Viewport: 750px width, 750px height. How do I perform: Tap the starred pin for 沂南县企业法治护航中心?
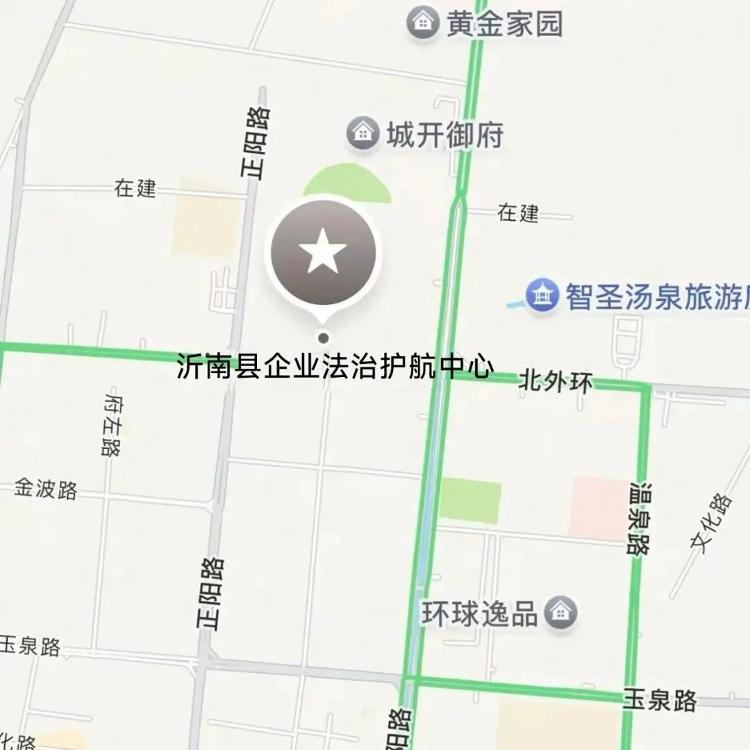pos(323,253)
